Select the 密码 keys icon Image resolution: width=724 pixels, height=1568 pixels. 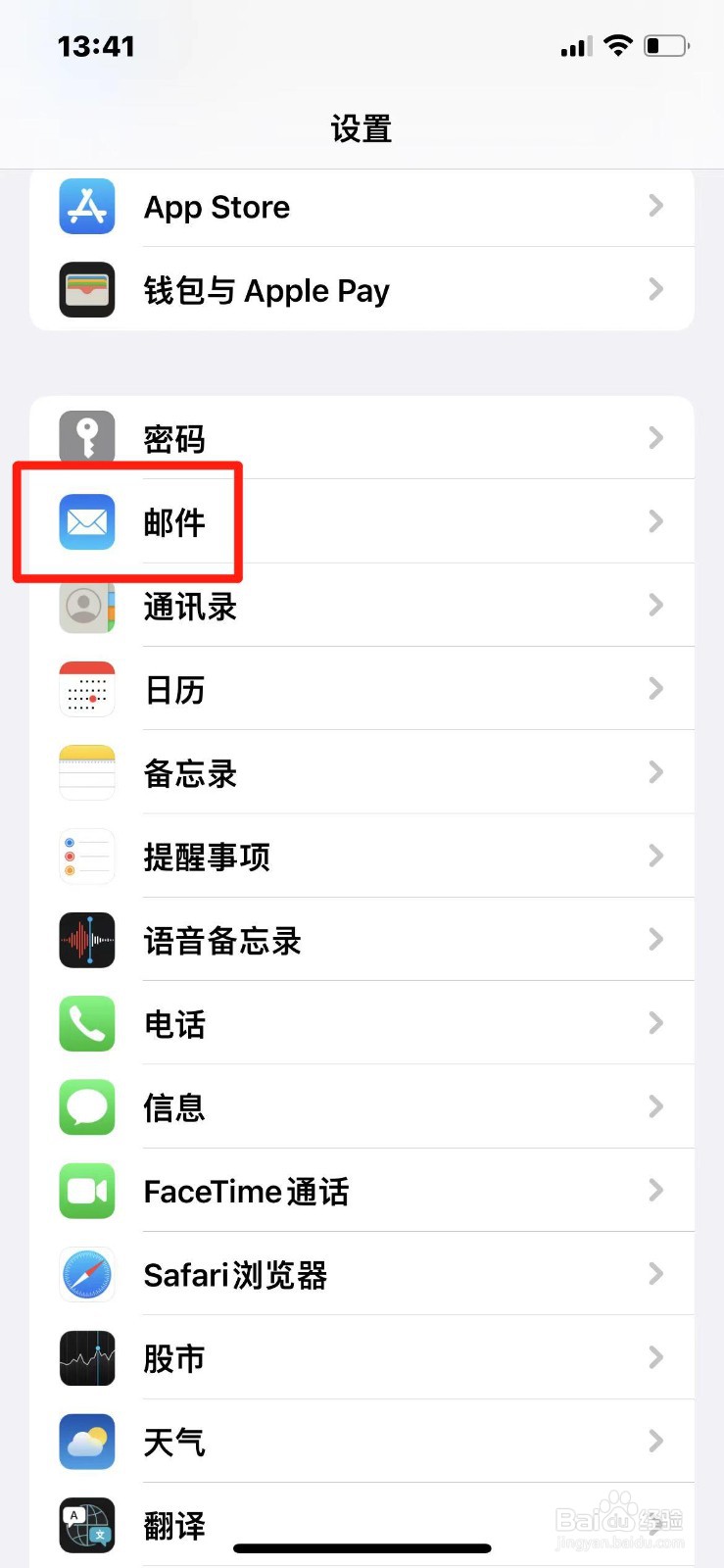pyautogui.click(x=86, y=437)
